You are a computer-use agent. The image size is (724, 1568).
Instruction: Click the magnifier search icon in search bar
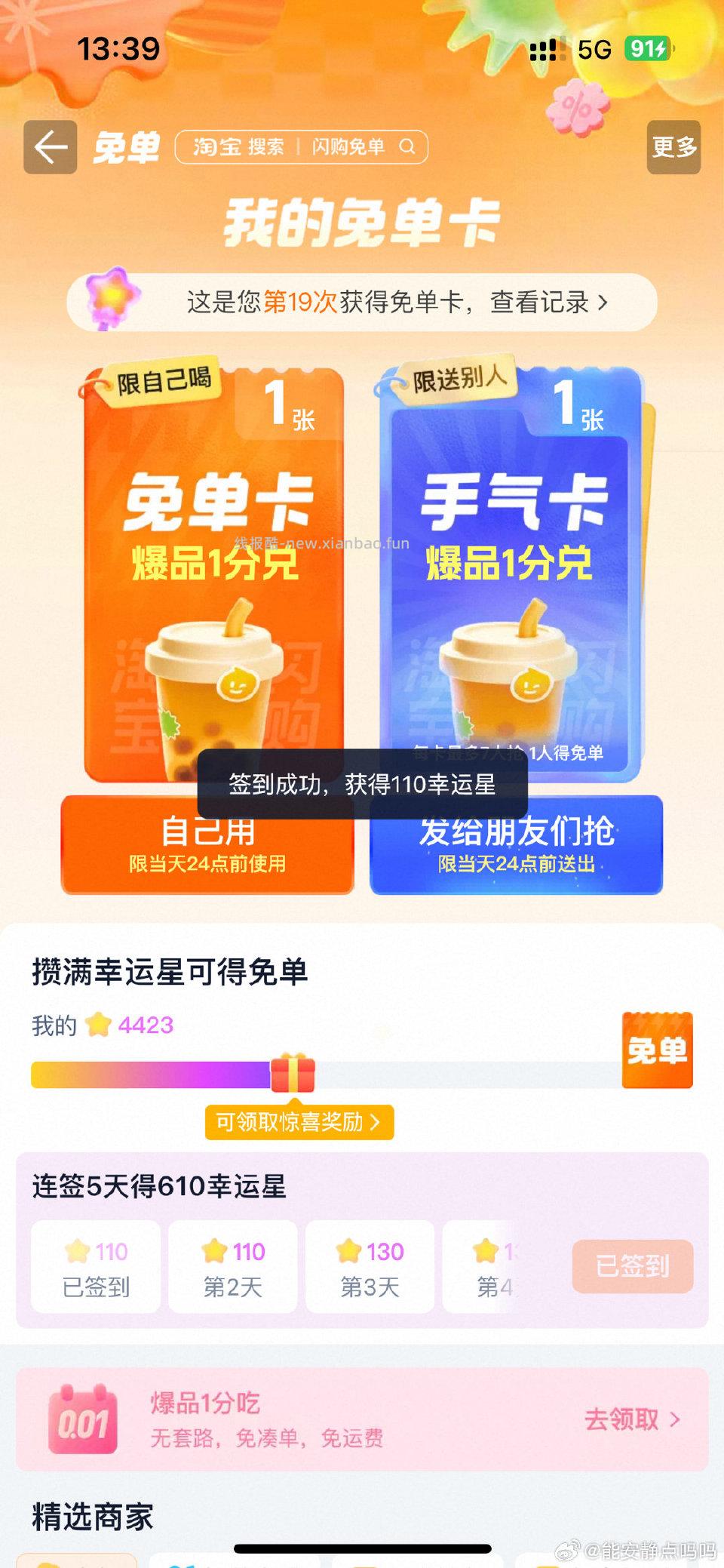[x=408, y=147]
